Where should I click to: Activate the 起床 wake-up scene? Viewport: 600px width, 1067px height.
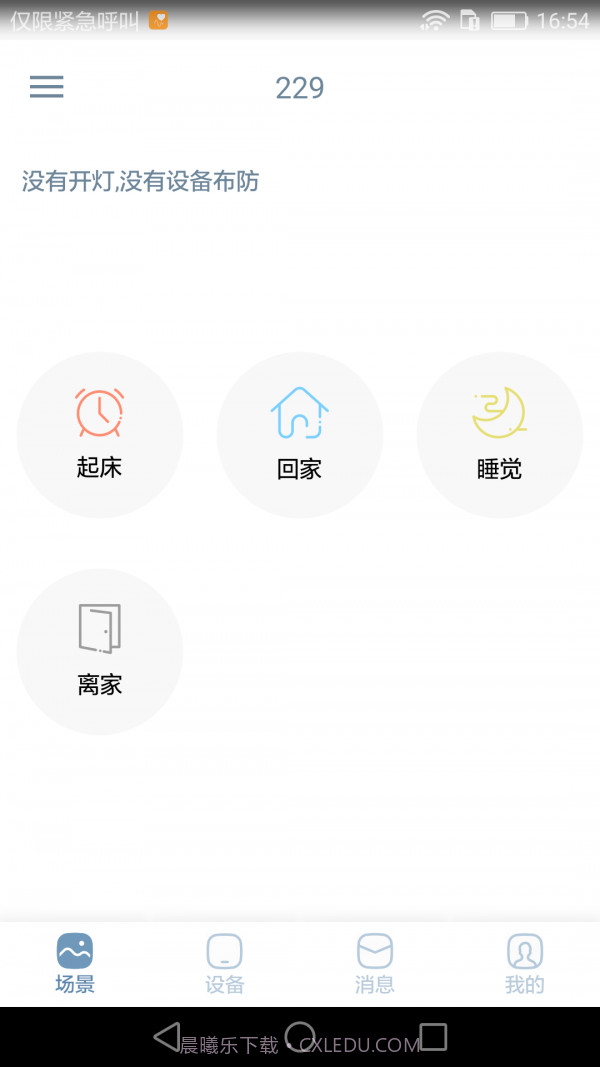click(x=100, y=435)
